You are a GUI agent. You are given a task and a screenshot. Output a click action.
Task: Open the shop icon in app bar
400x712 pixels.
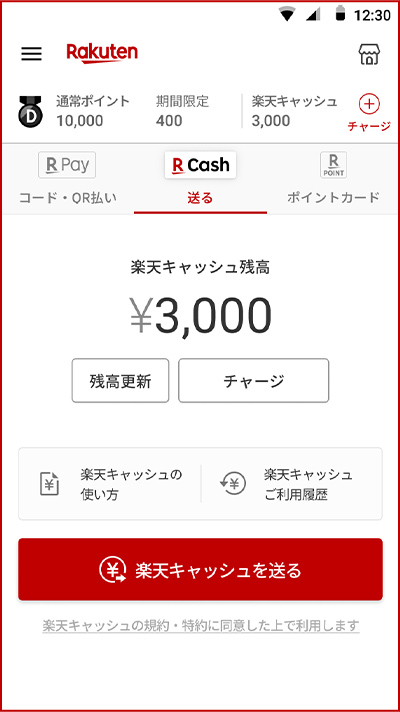(369, 54)
